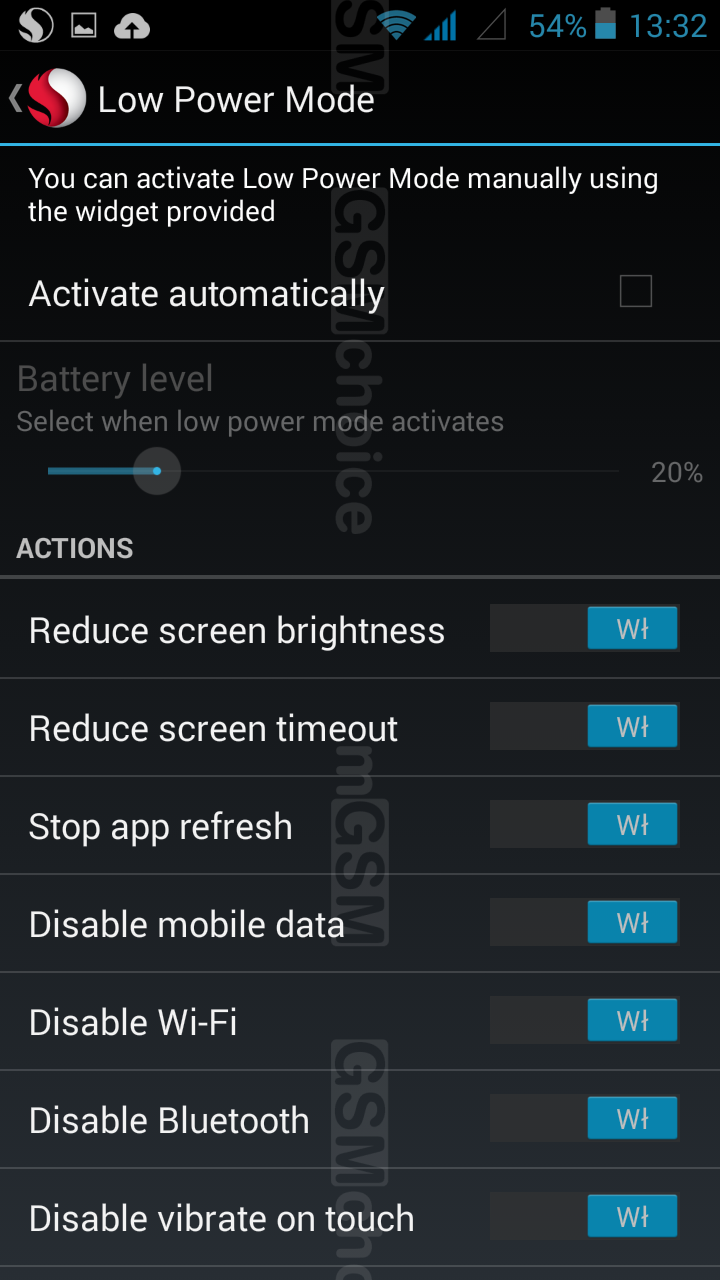Toggle the Disable Bluetooth switch
This screenshot has width=720, height=1280.
pyautogui.click(x=584, y=1119)
